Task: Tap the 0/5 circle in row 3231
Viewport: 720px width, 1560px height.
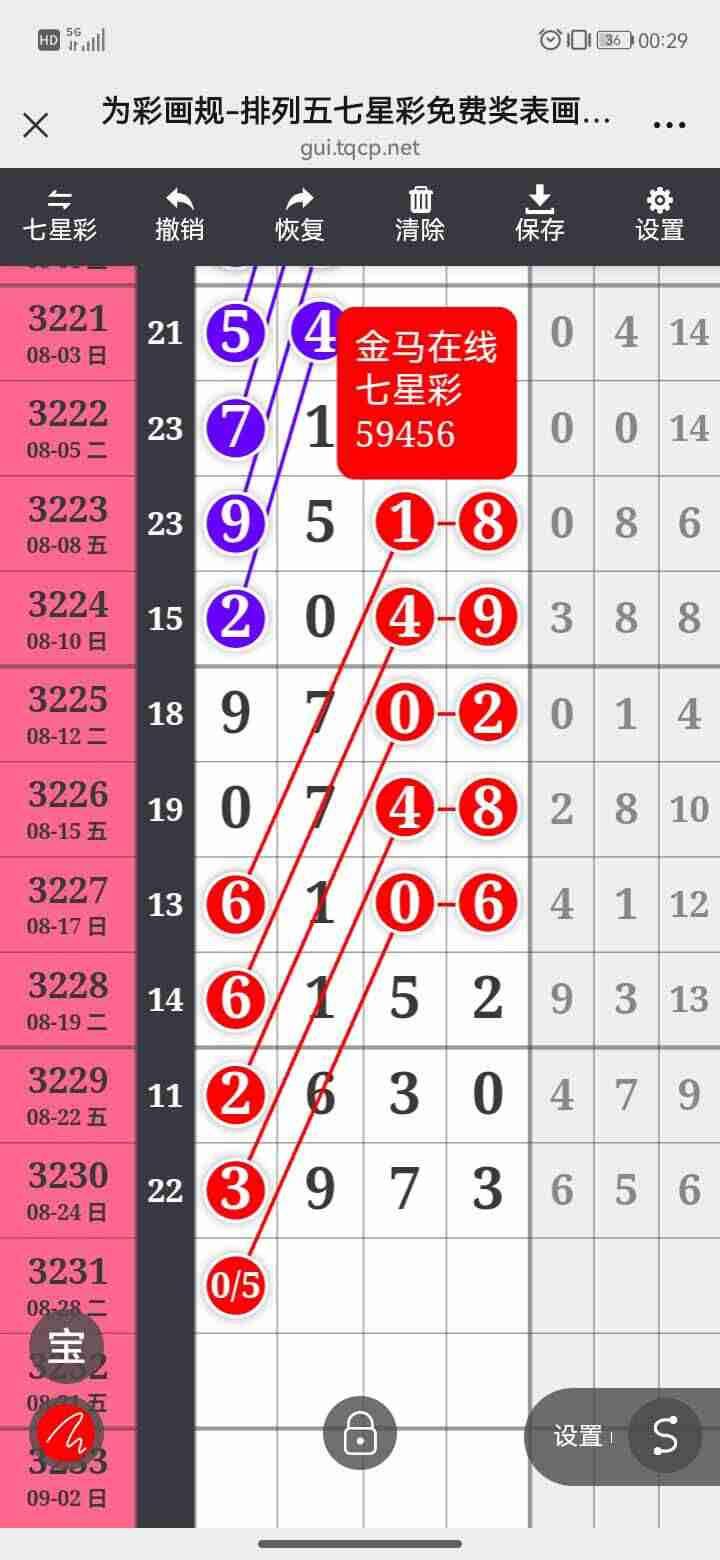Action: click(235, 1285)
